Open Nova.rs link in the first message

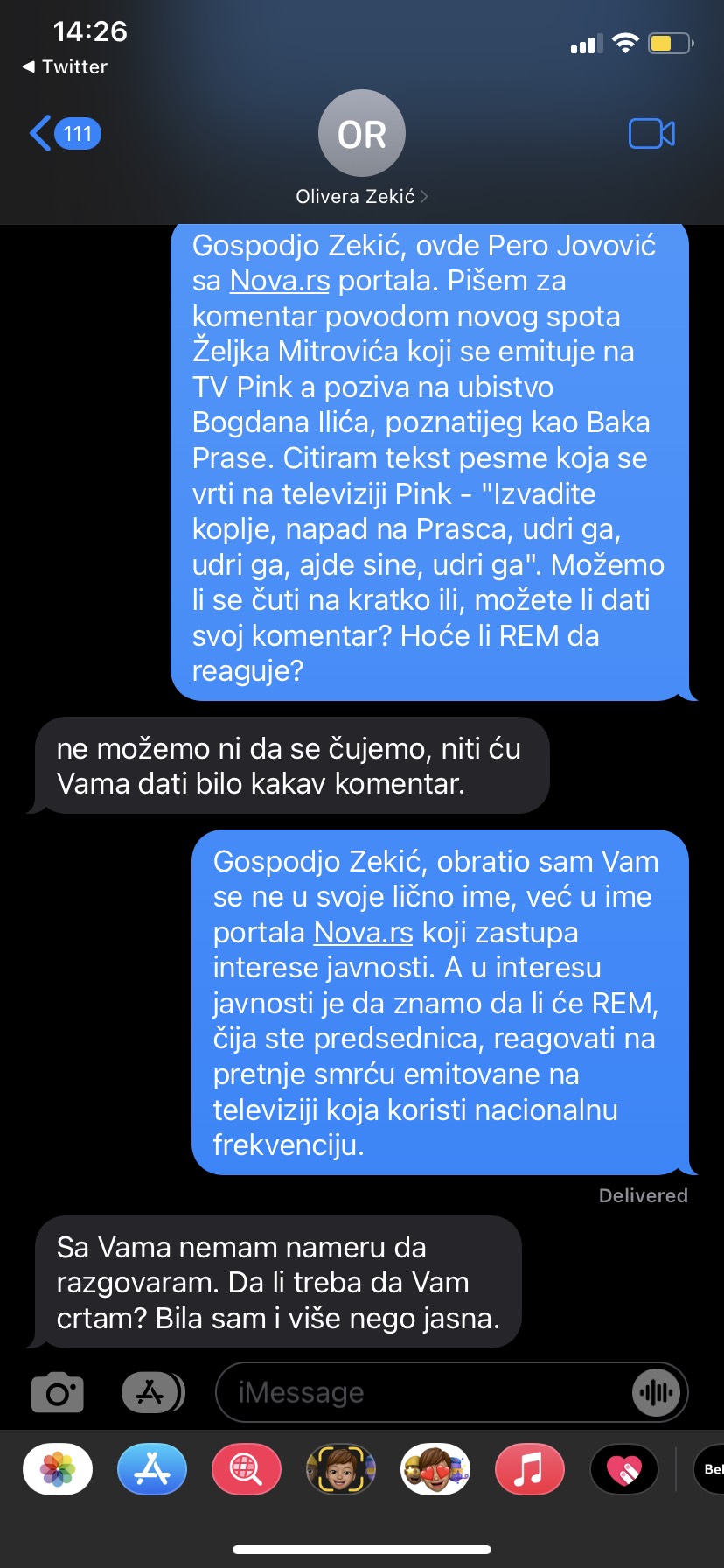point(280,282)
